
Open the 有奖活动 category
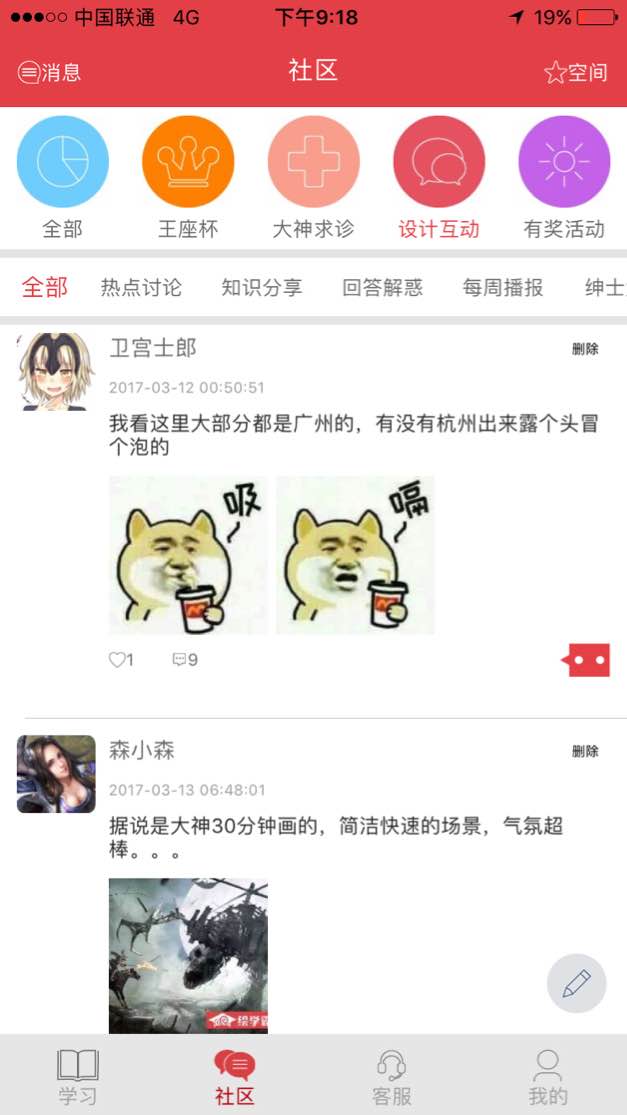coord(564,163)
